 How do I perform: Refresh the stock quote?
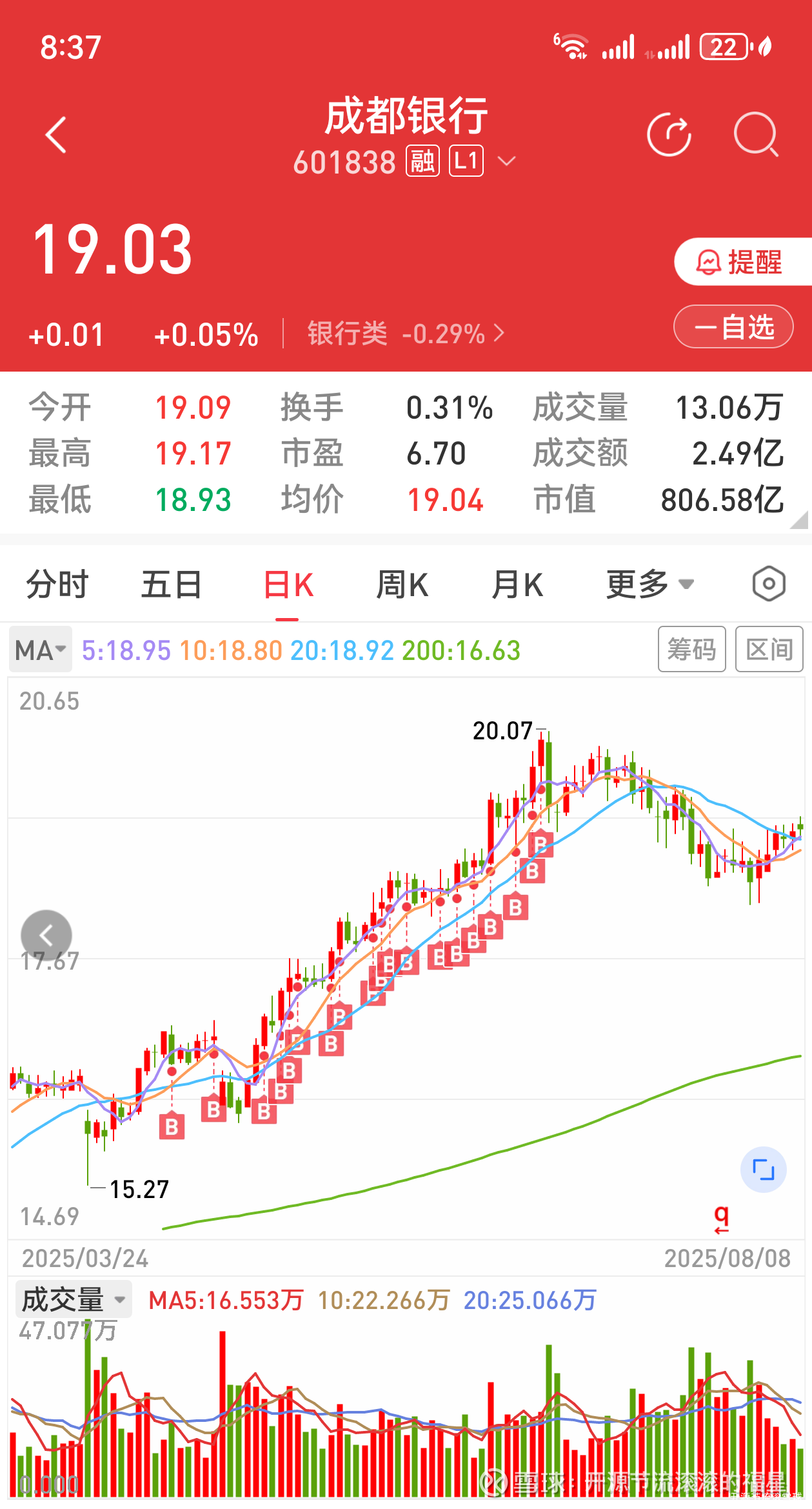(x=669, y=135)
